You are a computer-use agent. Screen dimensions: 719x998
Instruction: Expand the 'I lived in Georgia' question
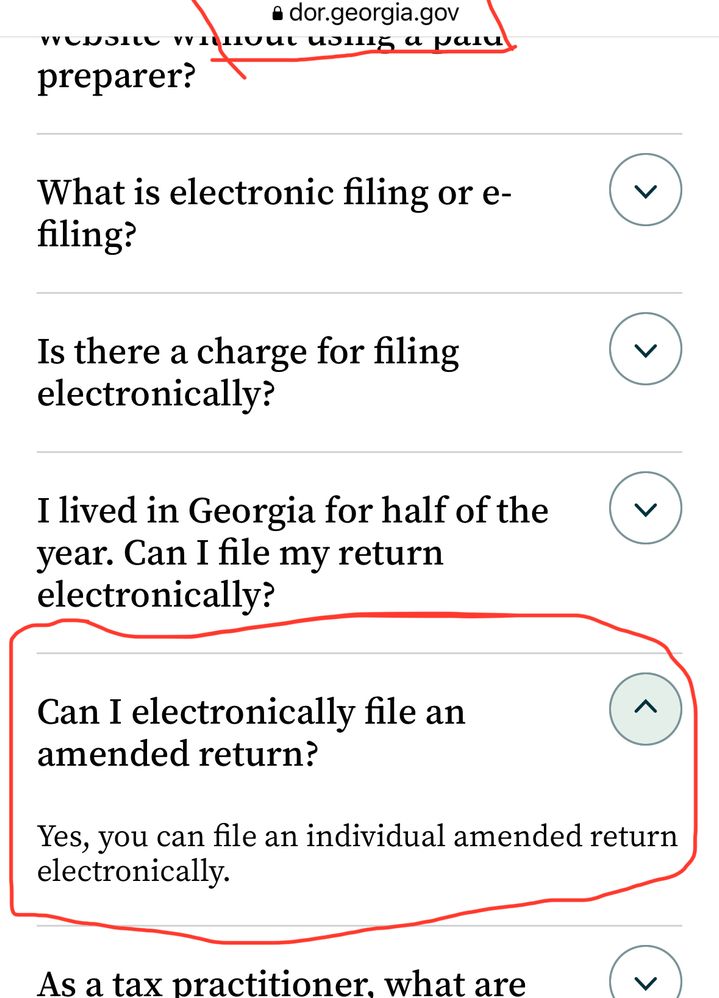645,509
